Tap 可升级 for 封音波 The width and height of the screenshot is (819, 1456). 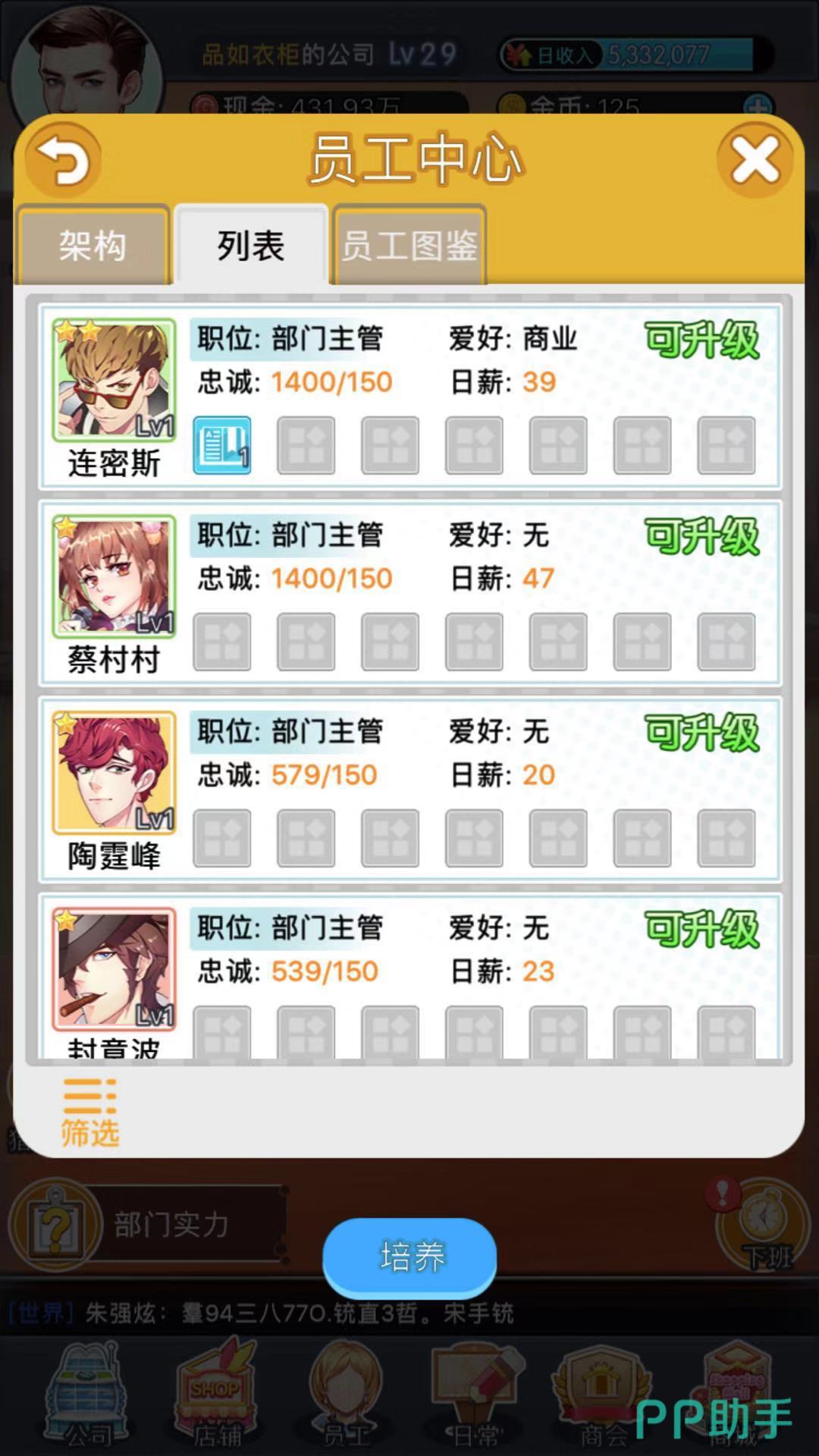(701, 929)
